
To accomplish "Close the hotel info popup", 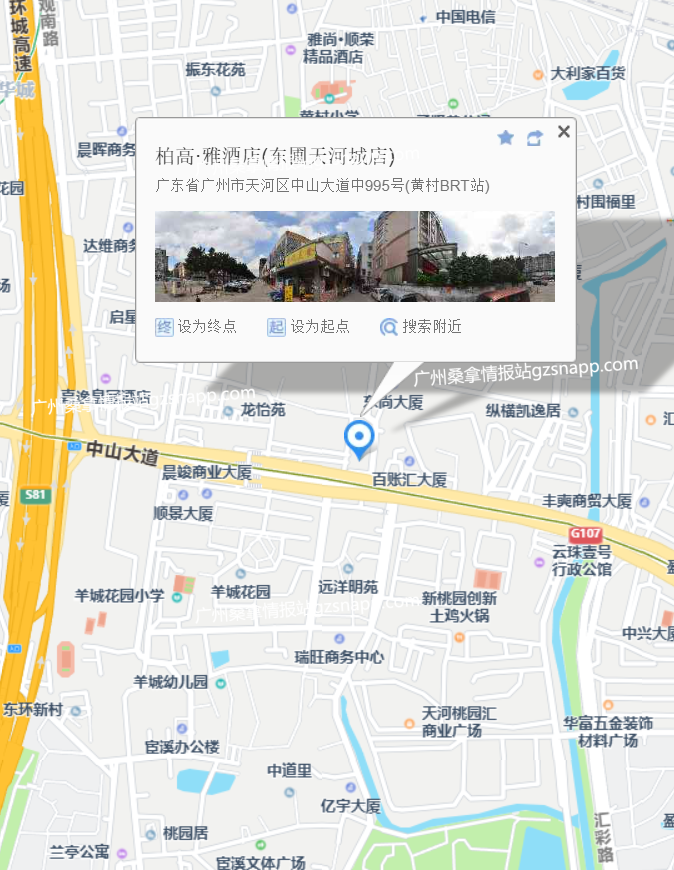I will [x=564, y=132].
